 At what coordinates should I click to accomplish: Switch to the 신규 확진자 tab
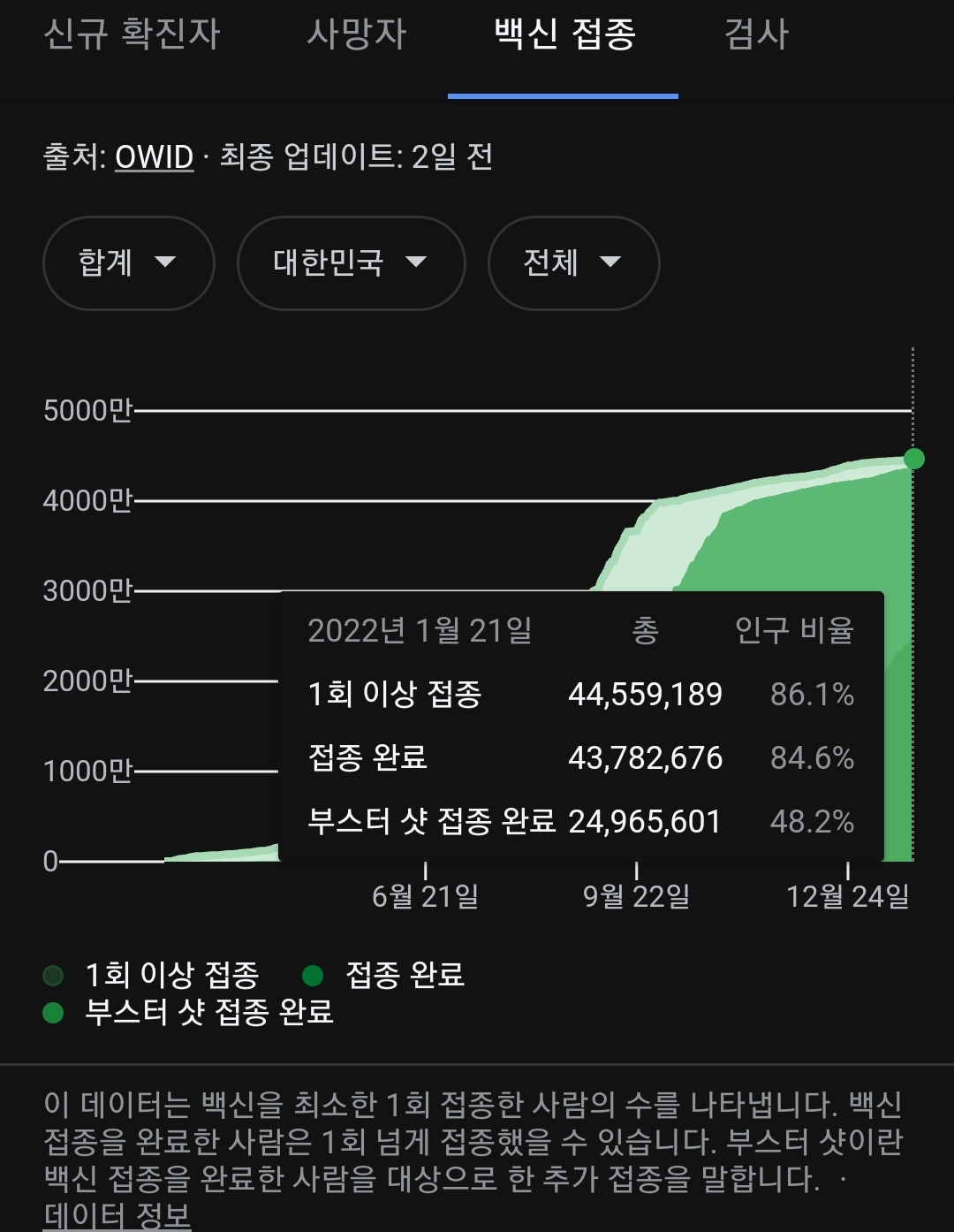click(132, 34)
